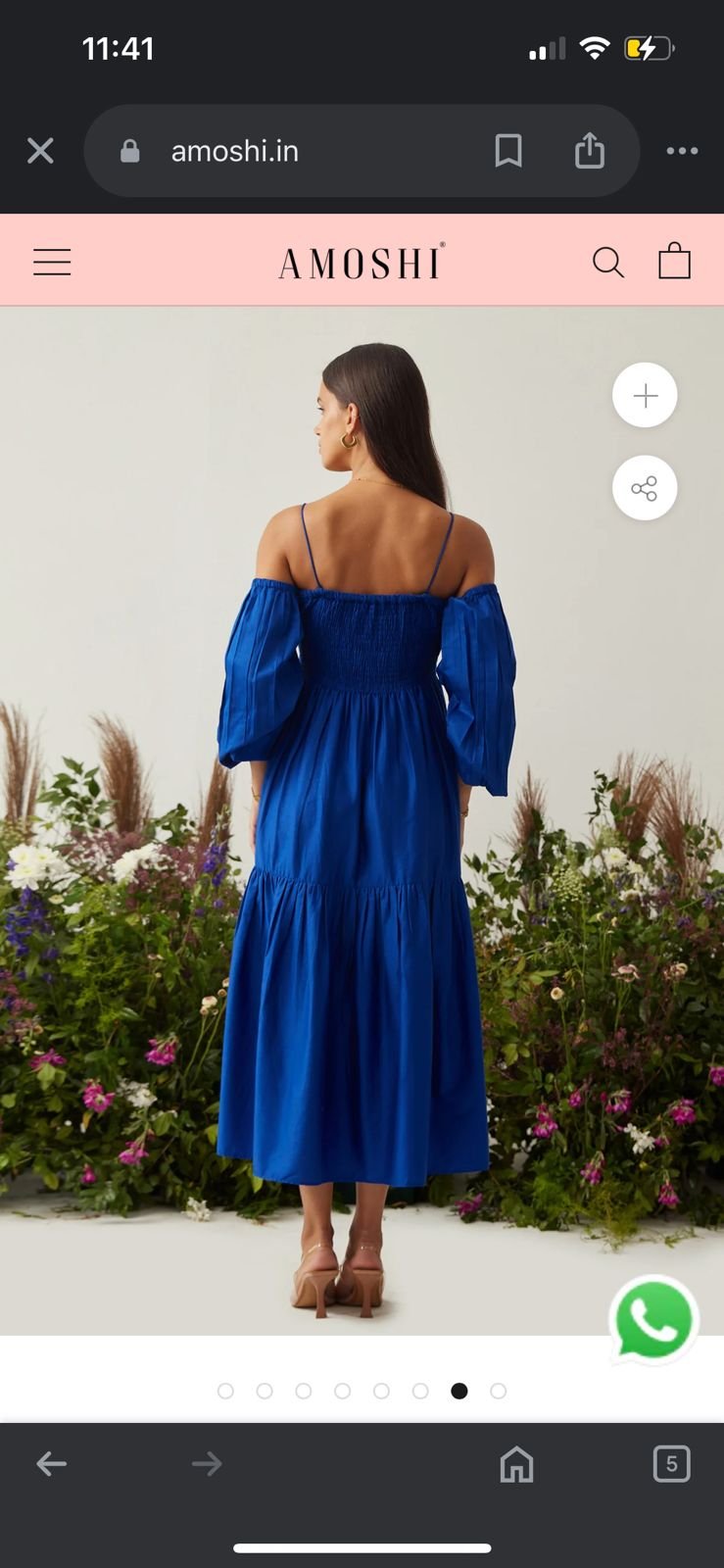Close the in-app browser
724x1568 pixels.
pos(40,151)
